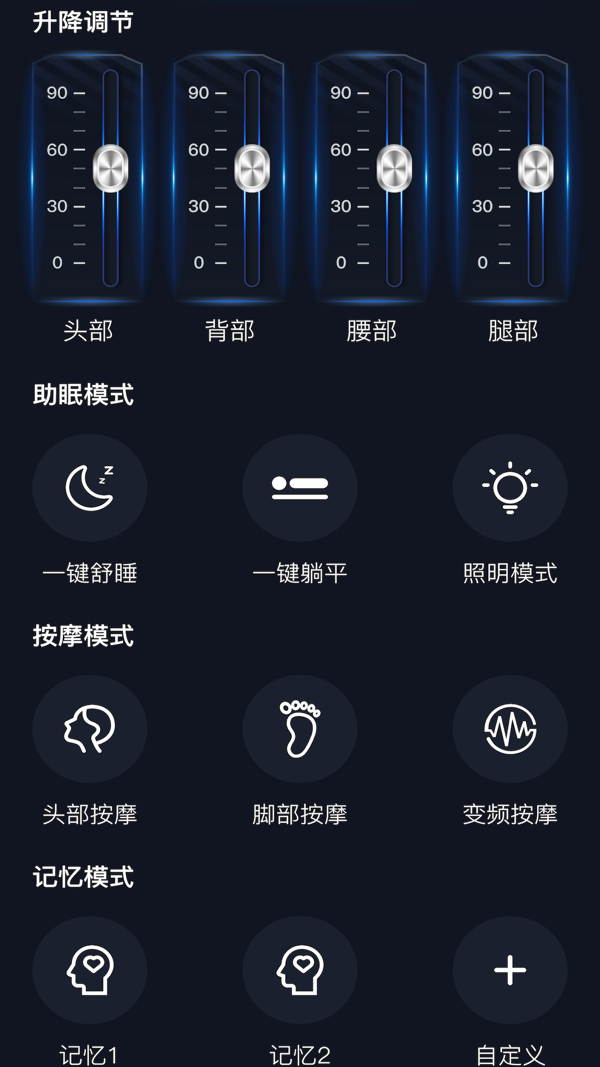Screen dimensions: 600x1067
Task: Tap the 腿部 lift slider knob
Action: tap(536, 168)
